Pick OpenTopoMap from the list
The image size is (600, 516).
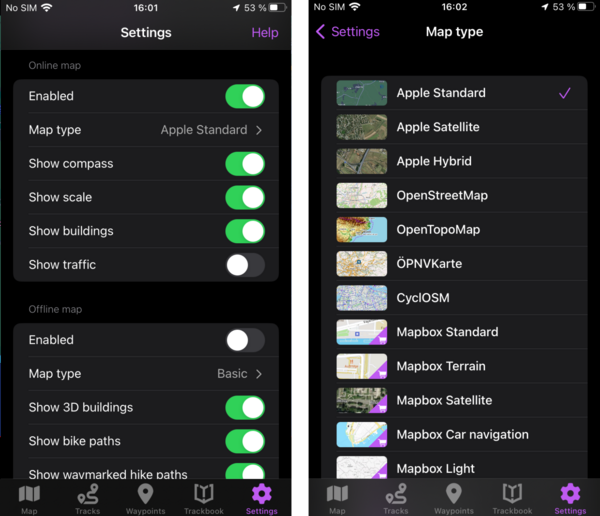[x=438, y=229]
